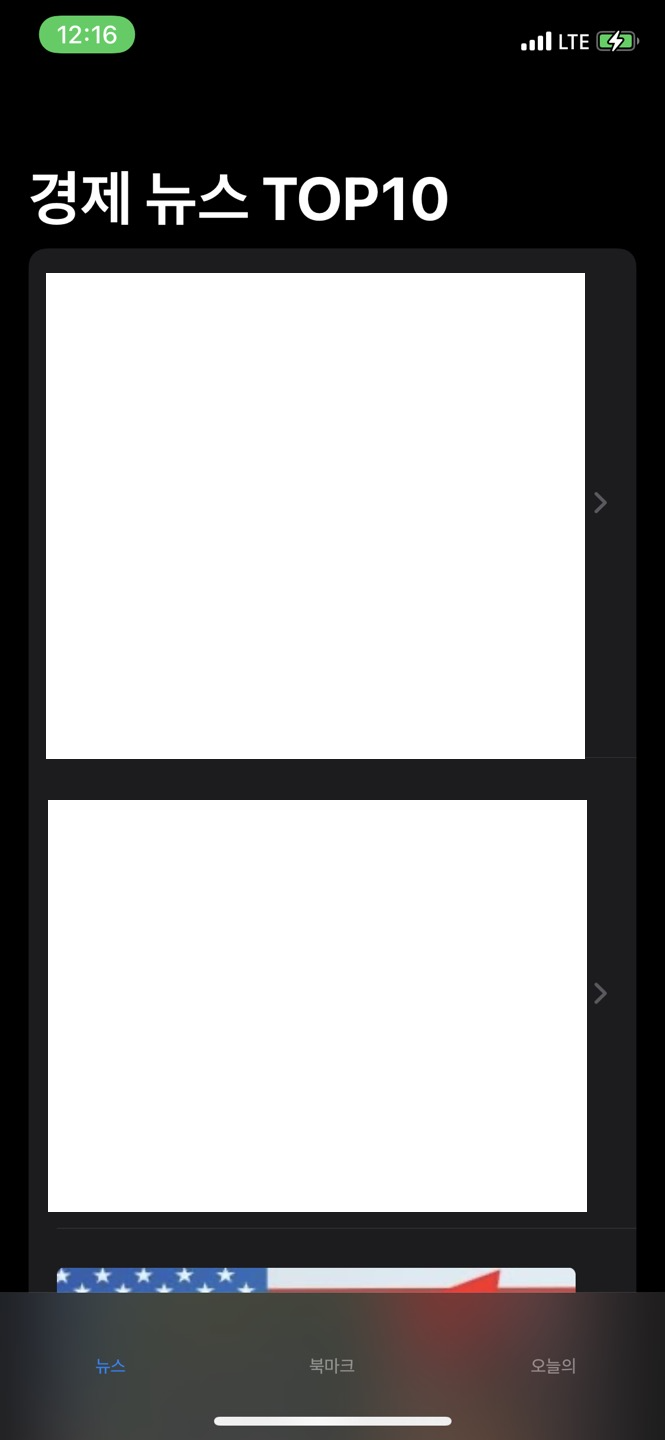Open the 오늘의 tab
This screenshot has height=1440, width=665.
pyautogui.click(x=553, y=1365)
